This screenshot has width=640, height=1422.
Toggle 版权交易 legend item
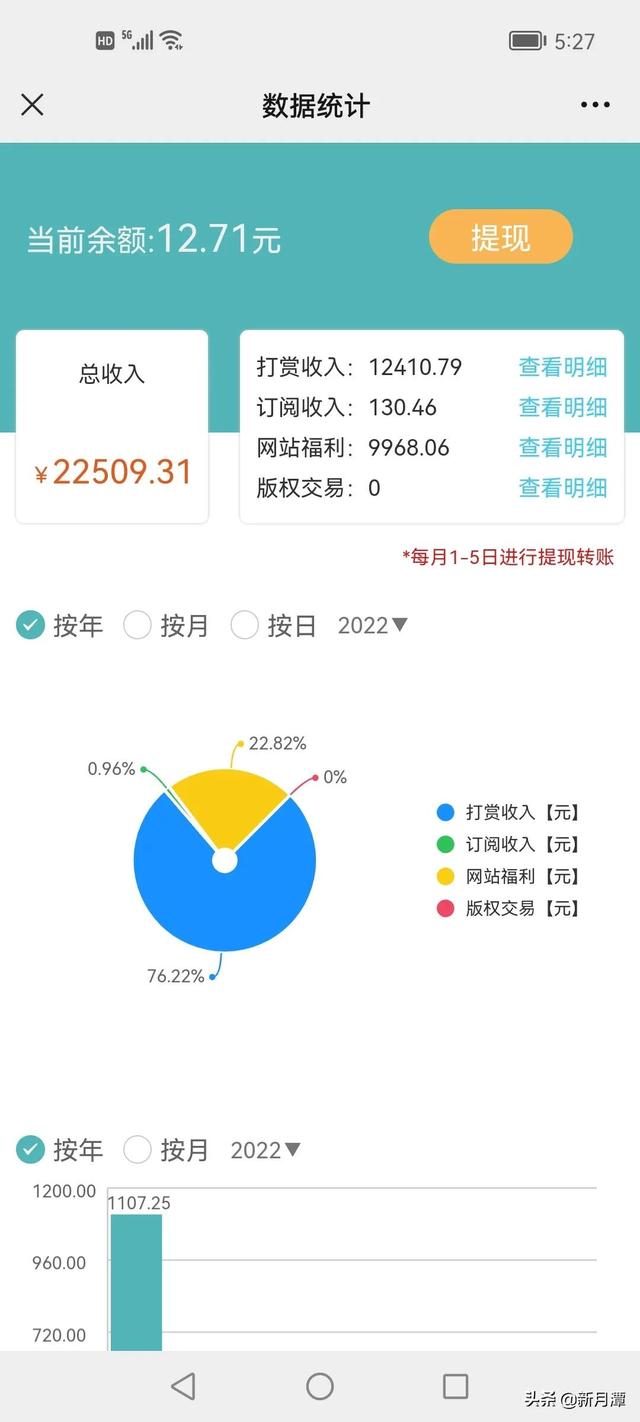pos(509,908)
